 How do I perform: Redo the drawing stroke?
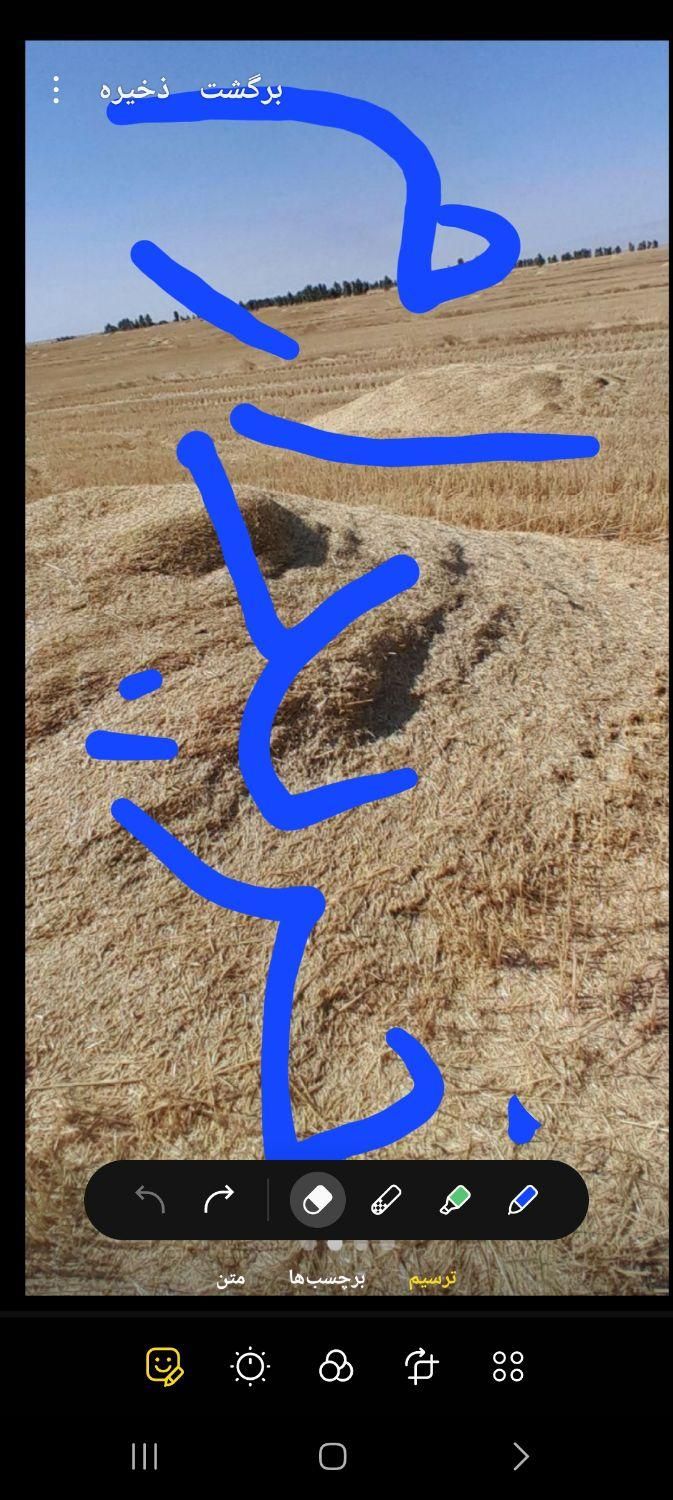pyautogui.click(x=218, y=1199)
